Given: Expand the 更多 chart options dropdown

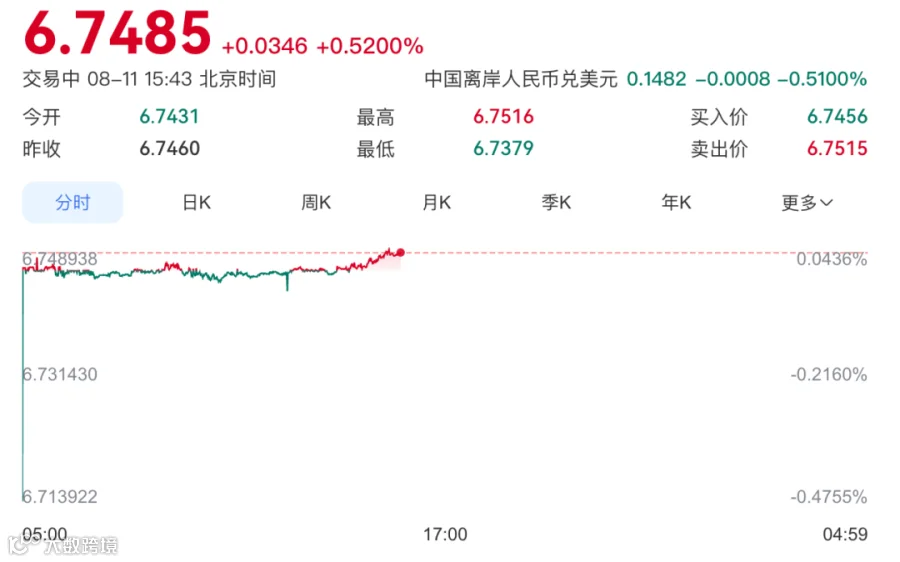Looking at the screenshot, I should pyautogui.click(x=806, y=202).
